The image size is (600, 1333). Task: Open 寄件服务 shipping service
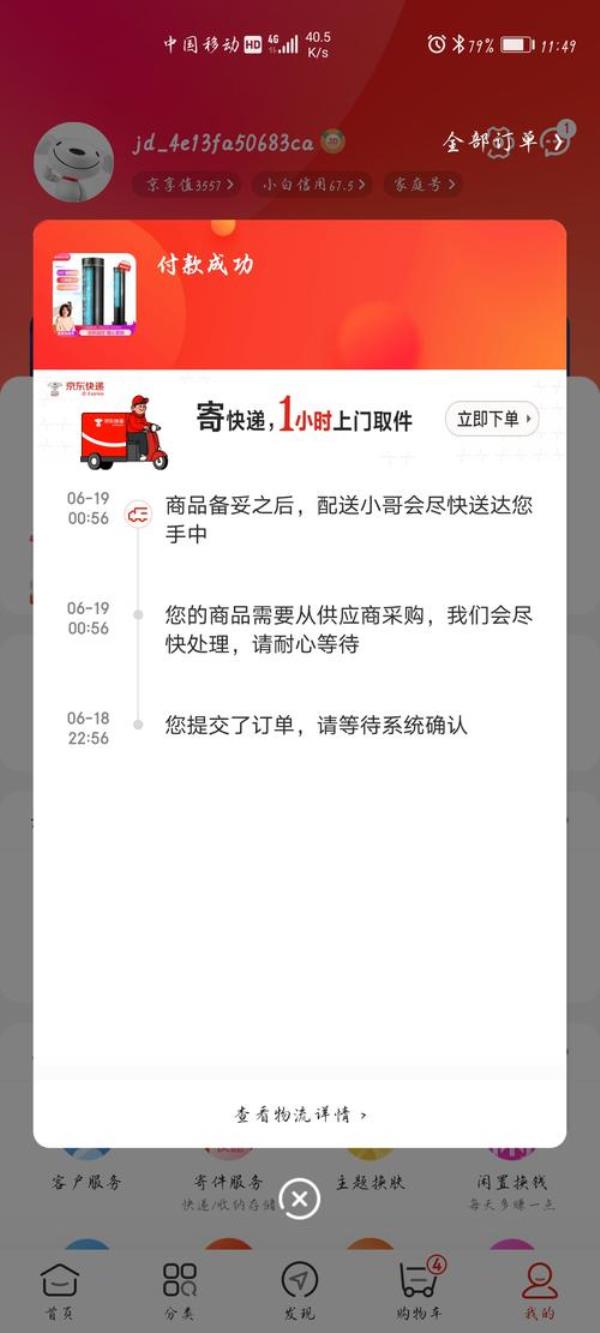pyautogui.click(x=229, y=1181)
